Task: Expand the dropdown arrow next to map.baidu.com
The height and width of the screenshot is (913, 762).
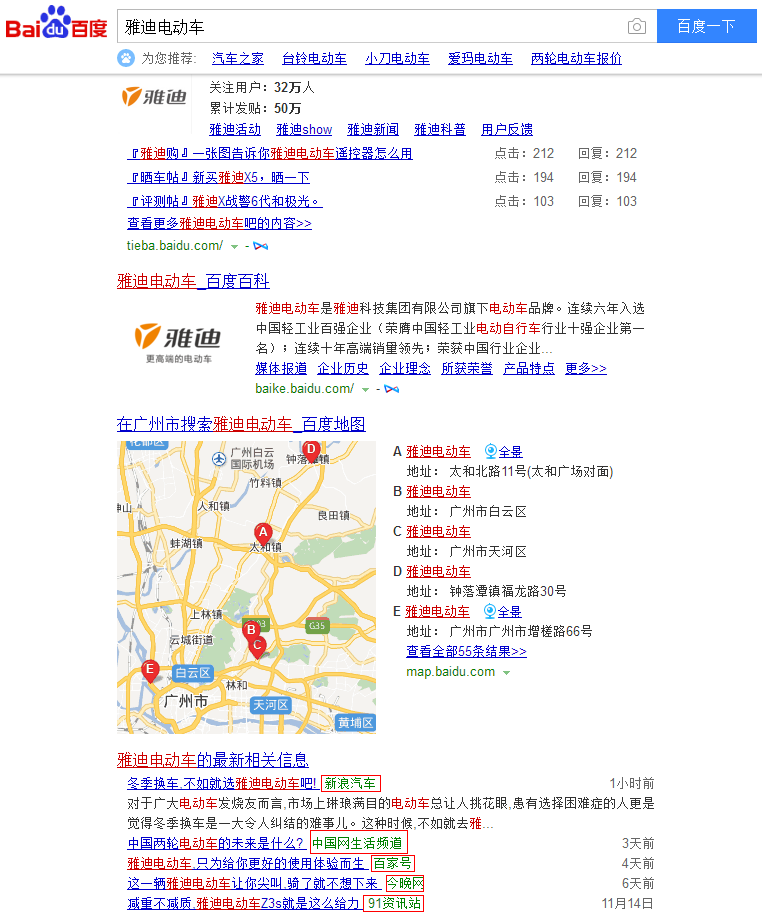Action: [506, 672]
